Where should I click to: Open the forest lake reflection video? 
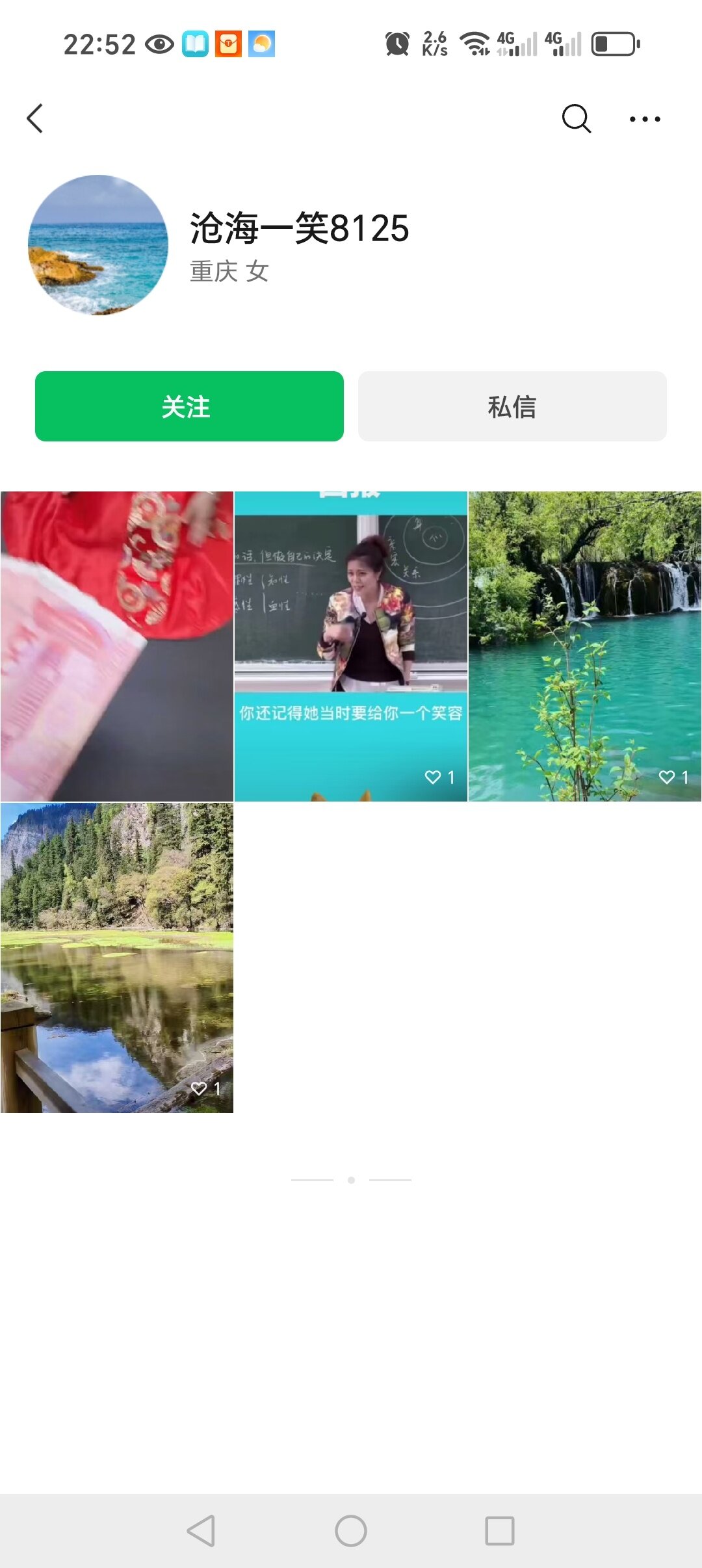(x=117, y=958)
